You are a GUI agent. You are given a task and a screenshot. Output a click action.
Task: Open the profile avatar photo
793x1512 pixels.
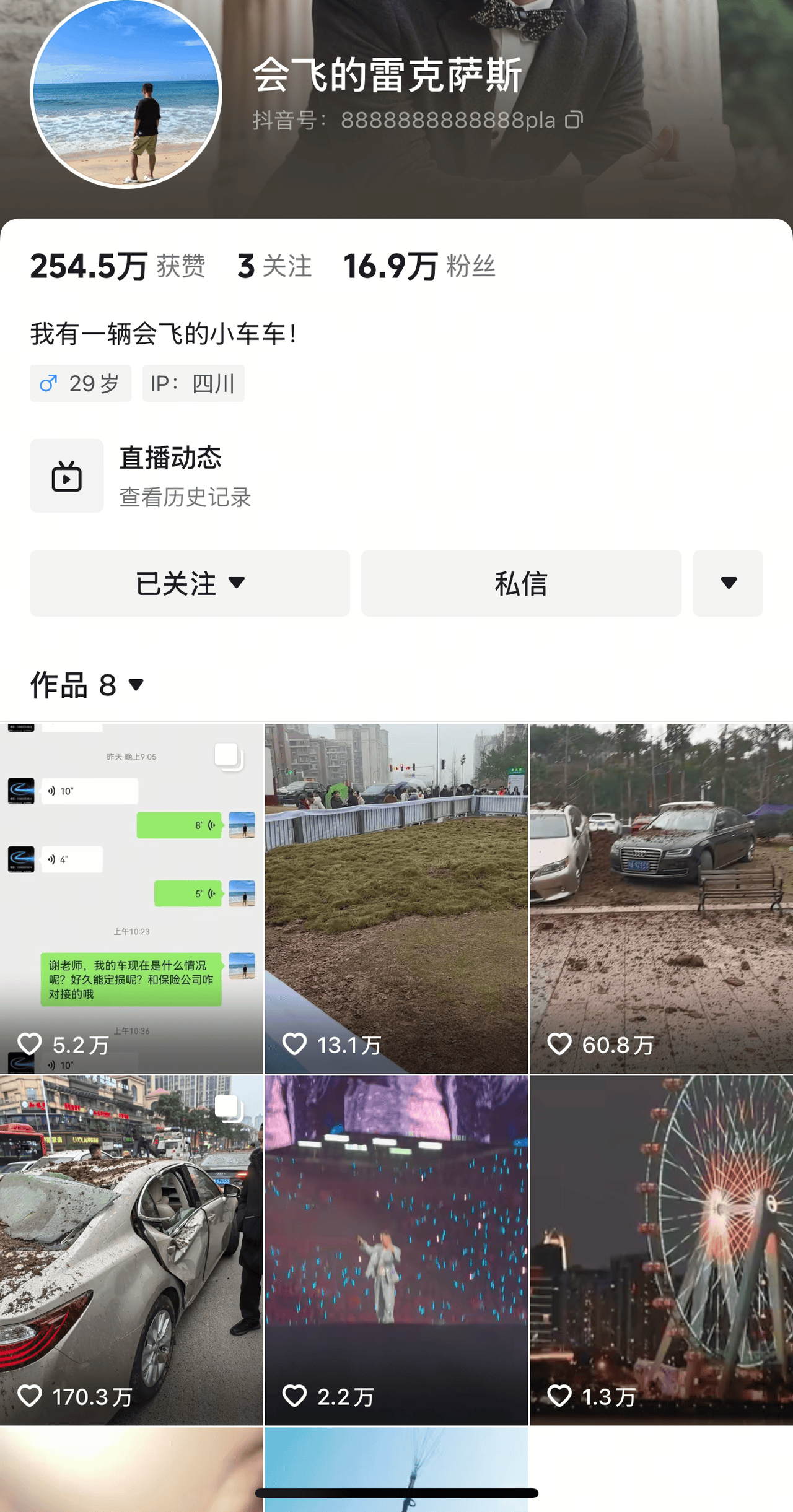(x=126, y=93)
